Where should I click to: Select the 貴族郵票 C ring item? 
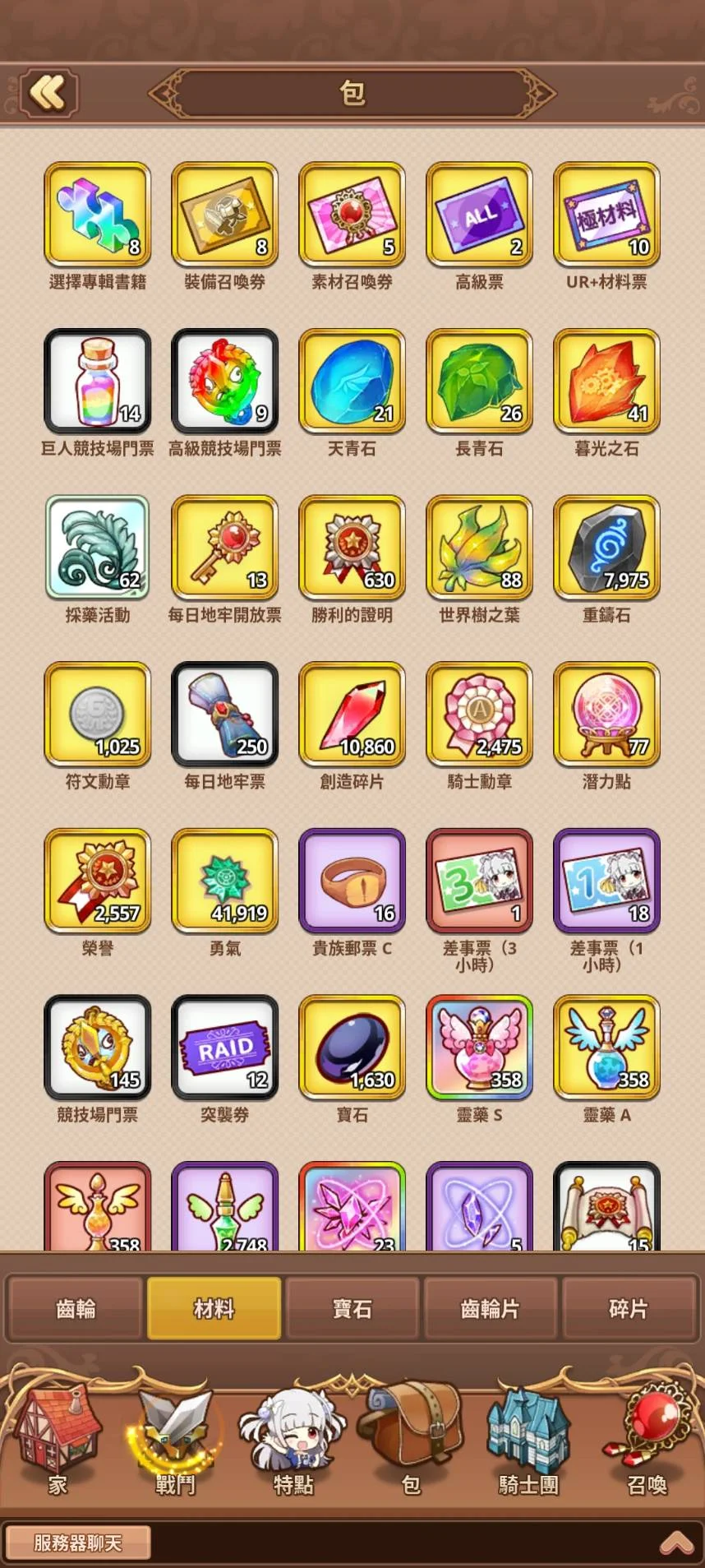pos(352,881)
